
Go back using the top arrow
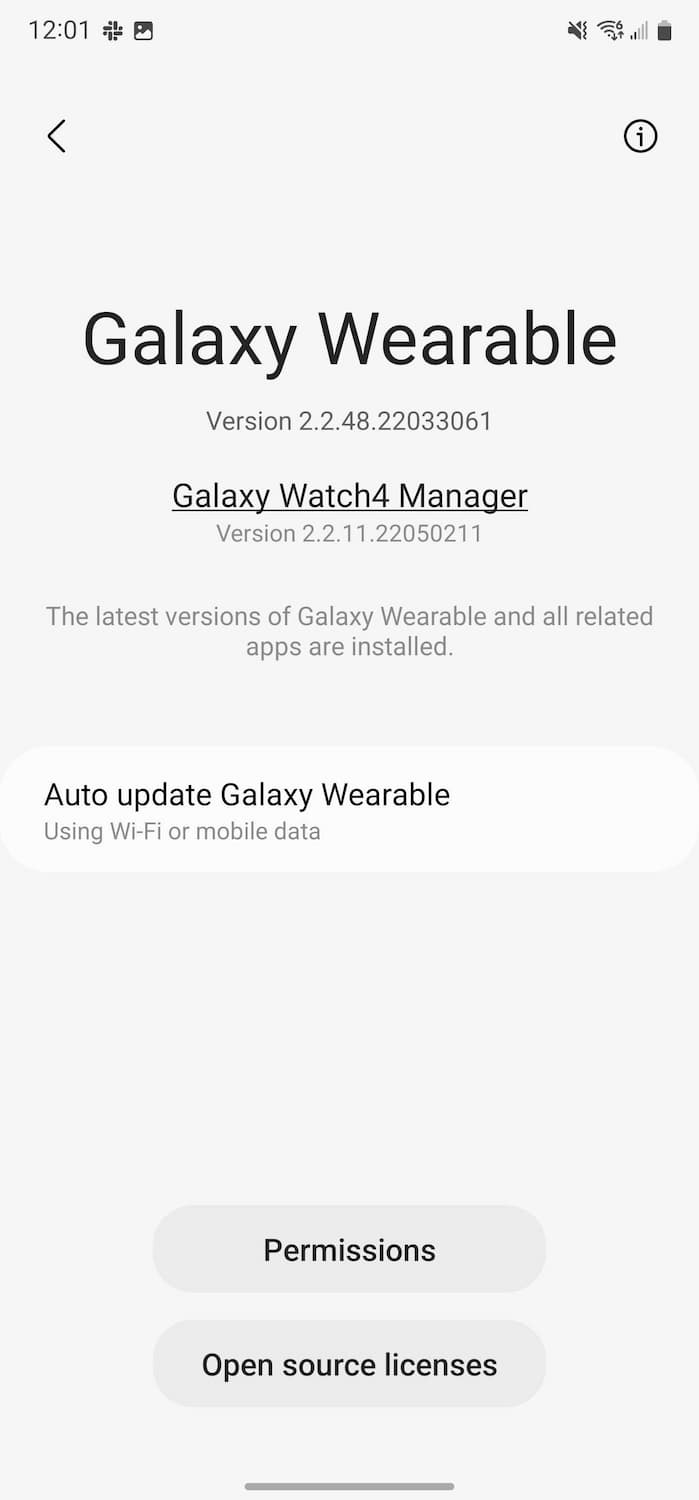click(x=56, y=136)
